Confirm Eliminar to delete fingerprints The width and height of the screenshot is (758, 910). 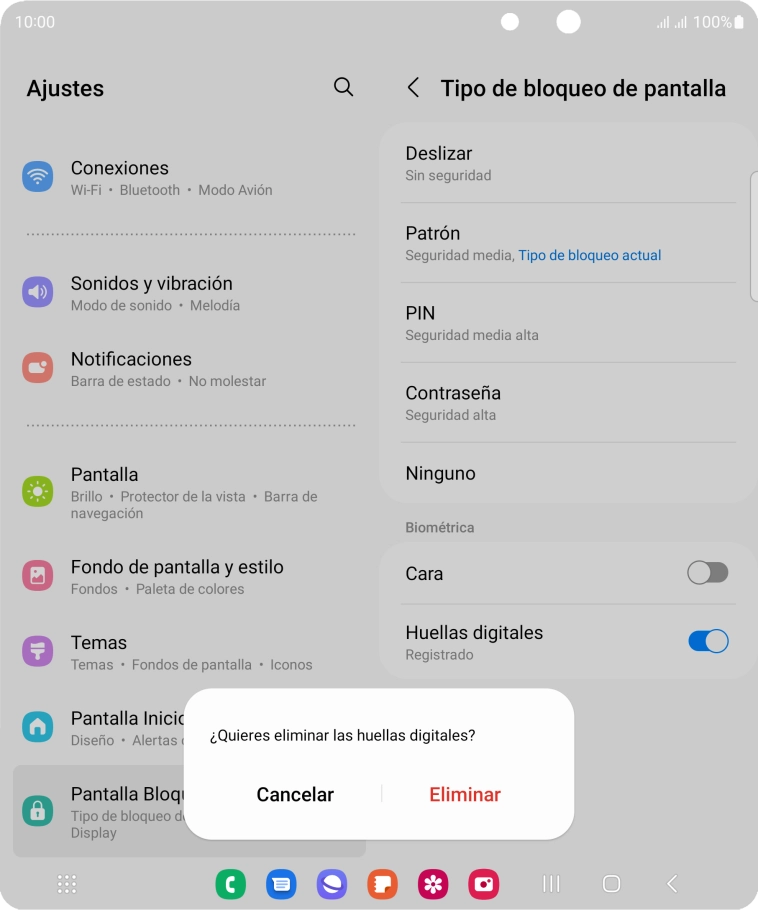coord(465,795)
